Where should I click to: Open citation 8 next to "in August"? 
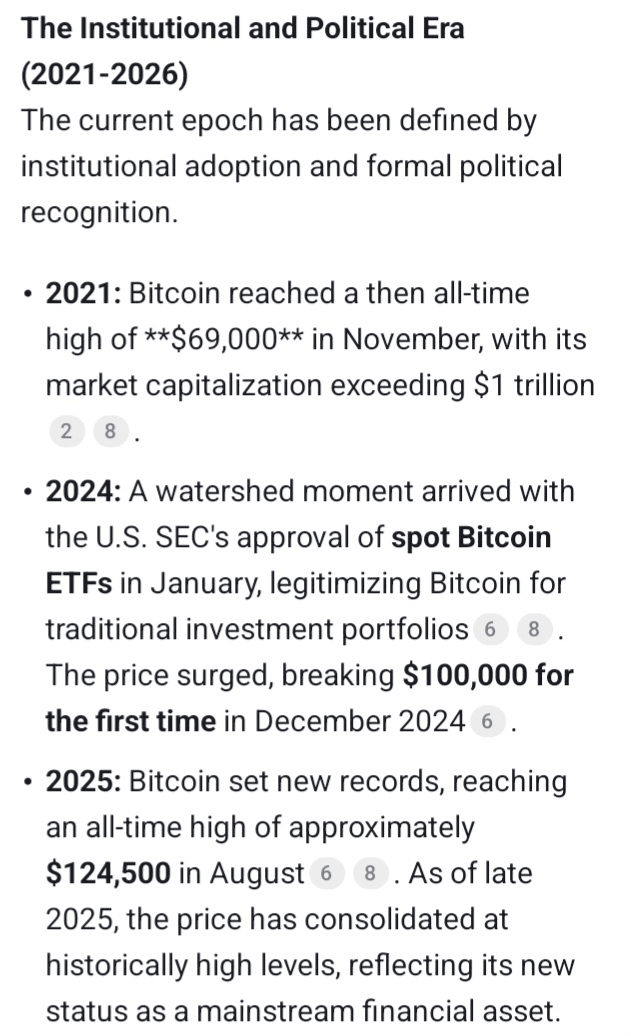point(370,874)
